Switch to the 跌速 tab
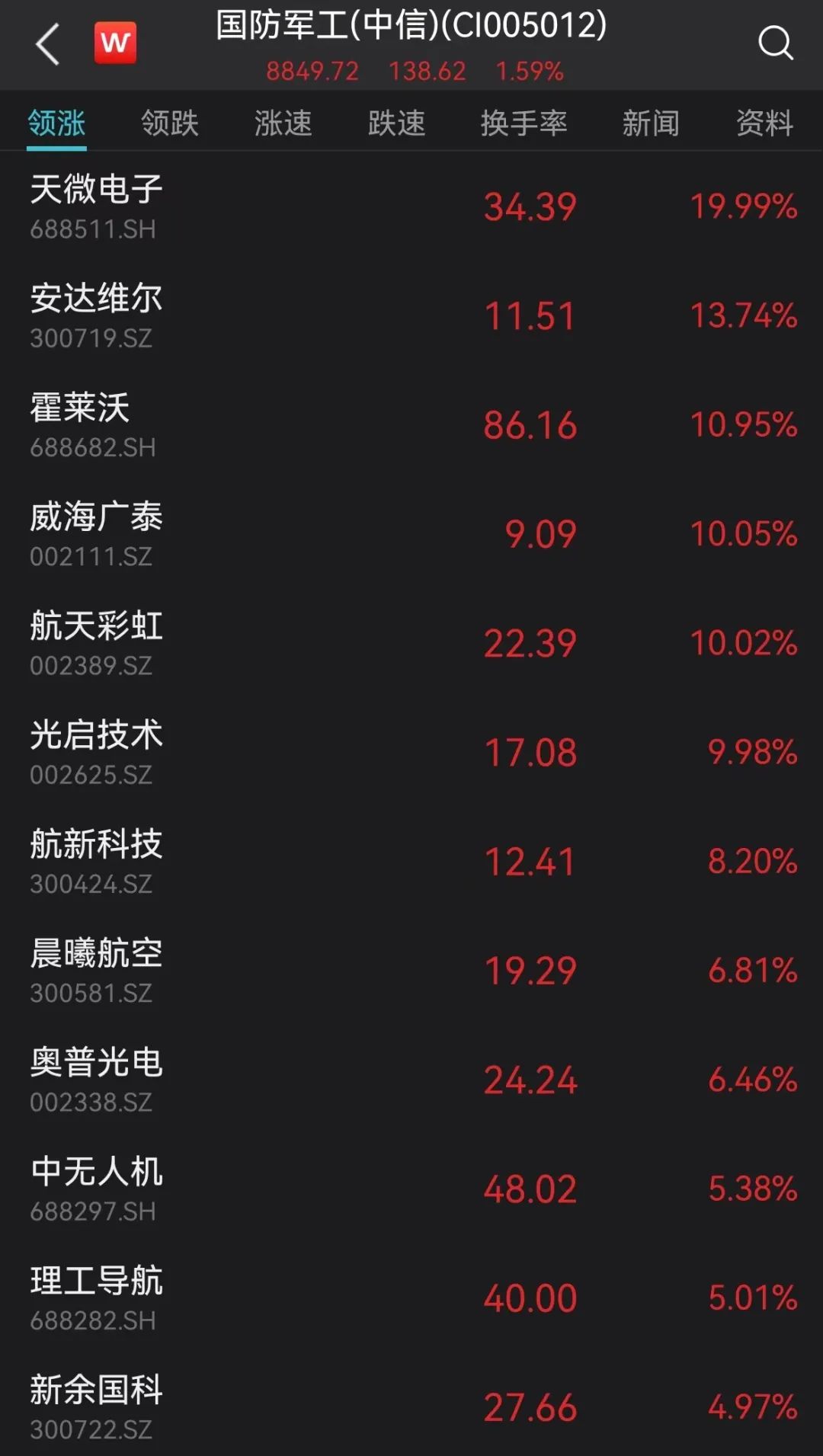Image resolution: width=823 pixels, height=1456 pixels. [396, 123]
